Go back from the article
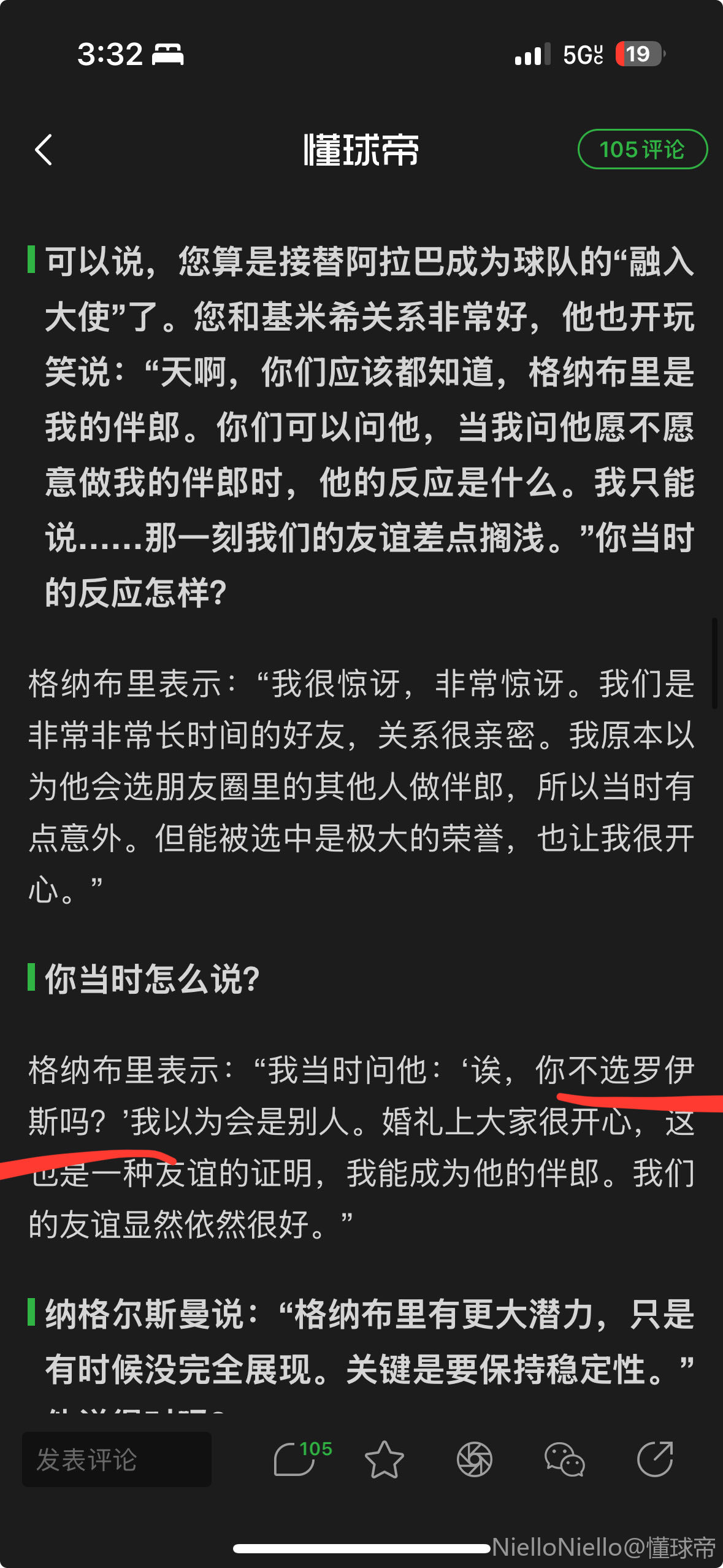This screenshot has height=1568, width=723. click(x=44, y=150)
